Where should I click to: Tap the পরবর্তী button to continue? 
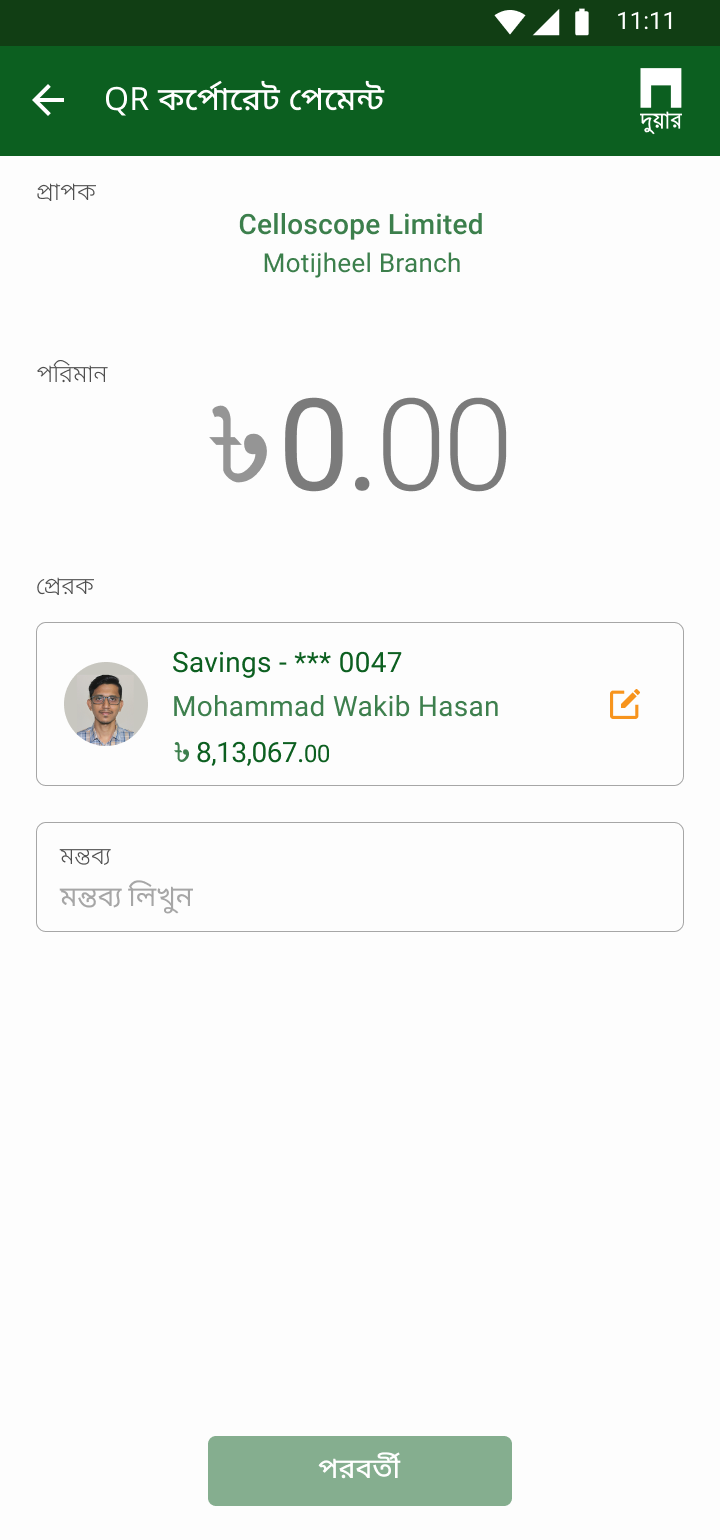coord(360,1470)
